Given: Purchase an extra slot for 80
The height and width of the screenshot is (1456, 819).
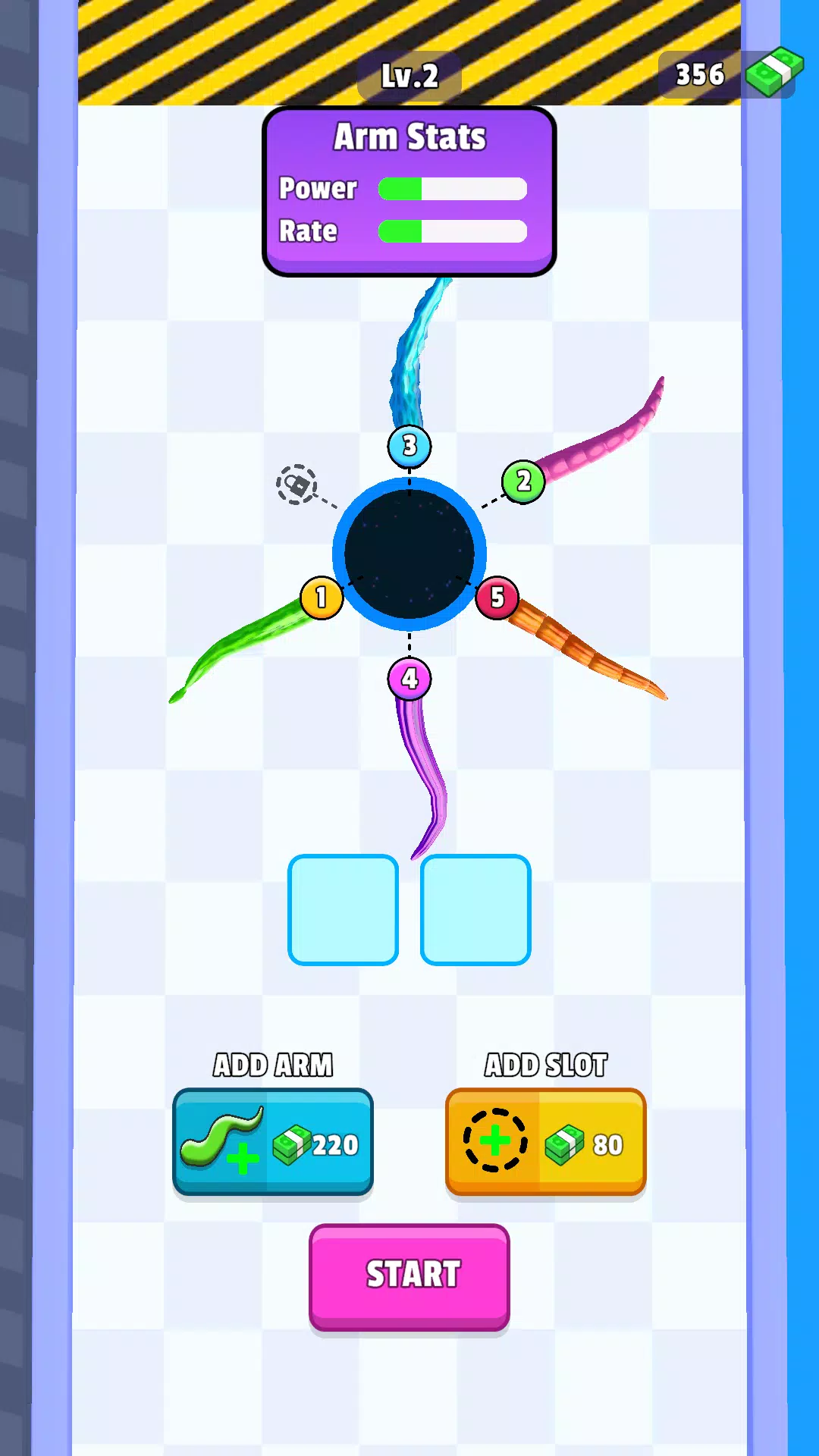Looking at the screenshot, I should tap(546, 1141).
